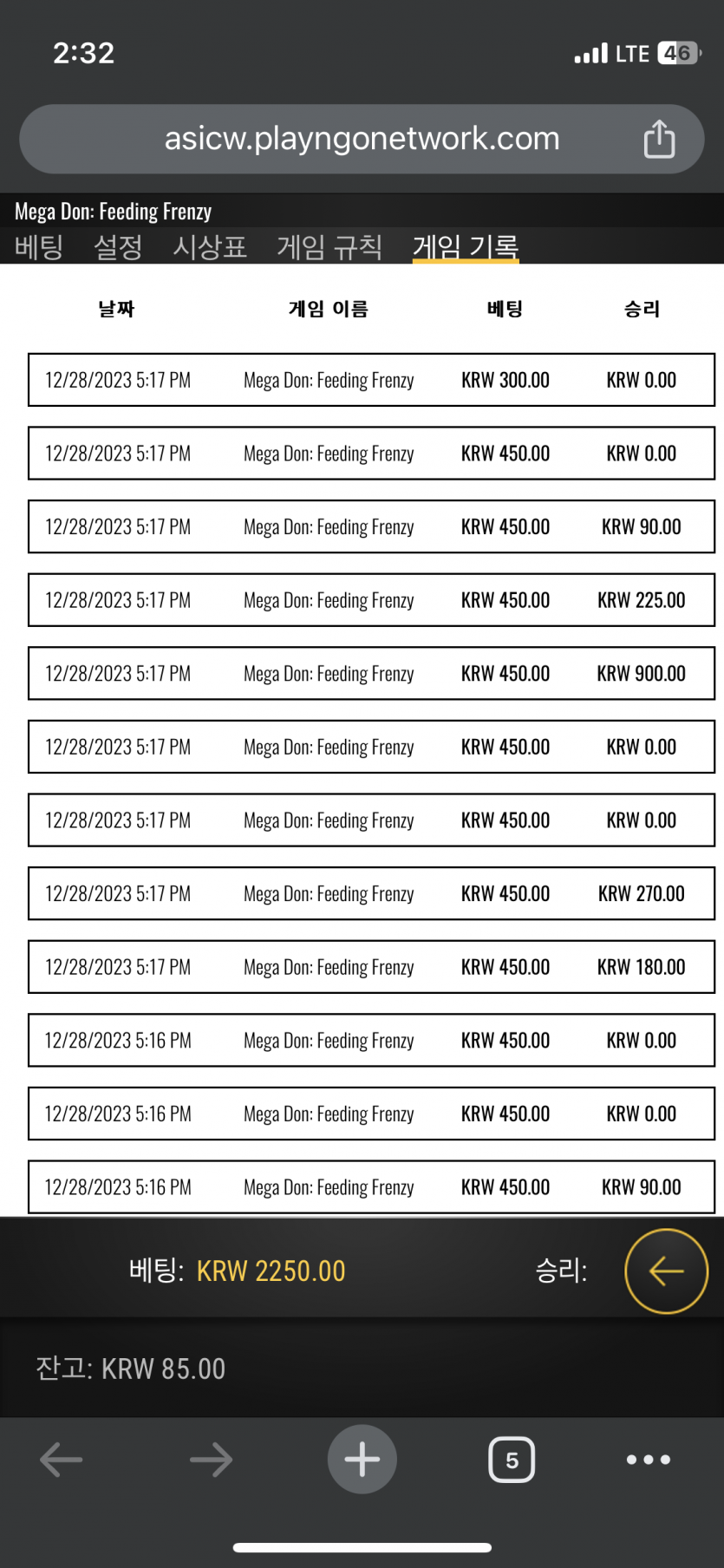Viewport: 724px width, 1568px height.
Task: Select the 게임 기록 tab
Action: (466, 247)
